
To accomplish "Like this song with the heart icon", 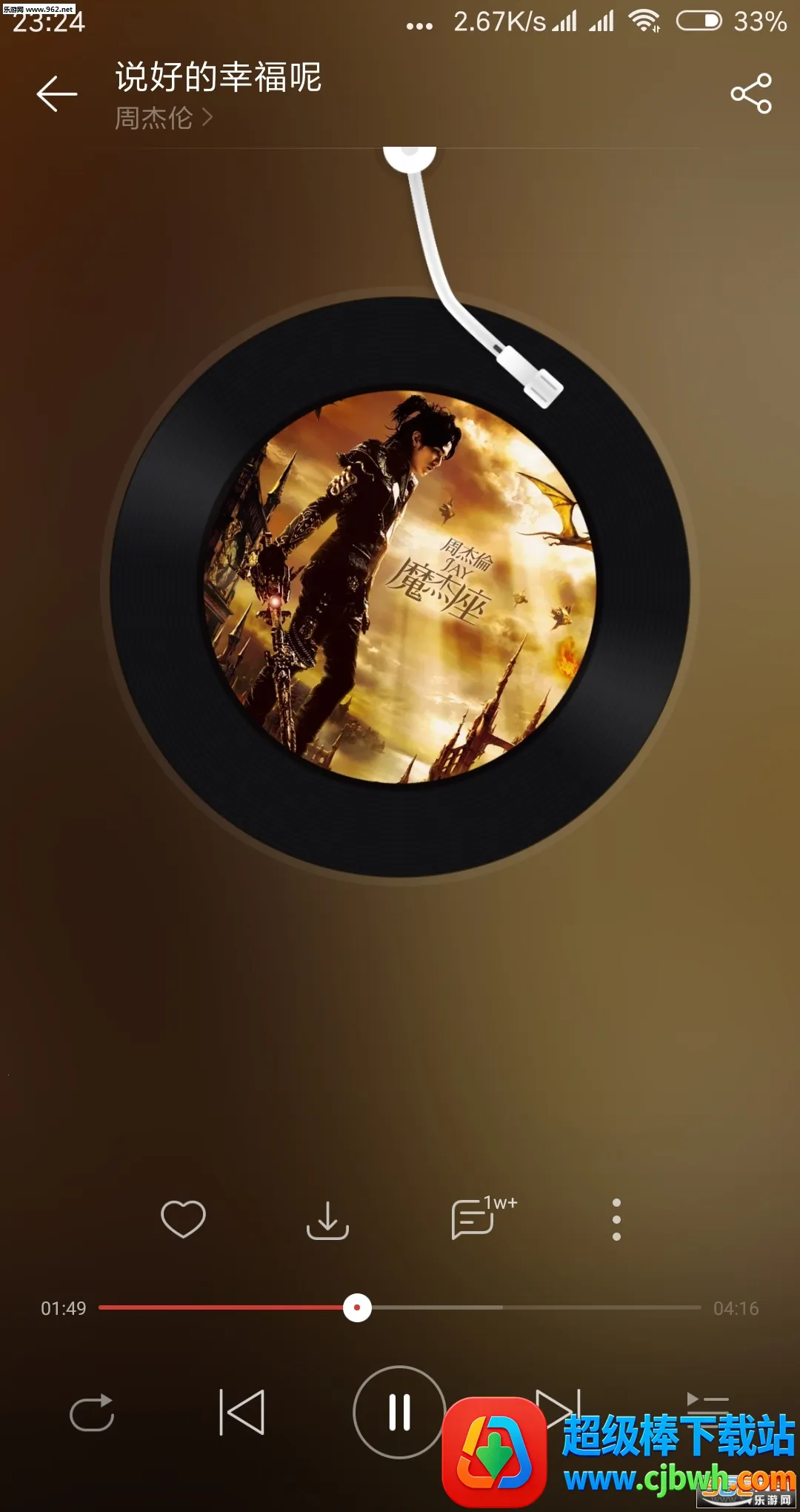I will pyautogui.click(x=183, y=1219).
